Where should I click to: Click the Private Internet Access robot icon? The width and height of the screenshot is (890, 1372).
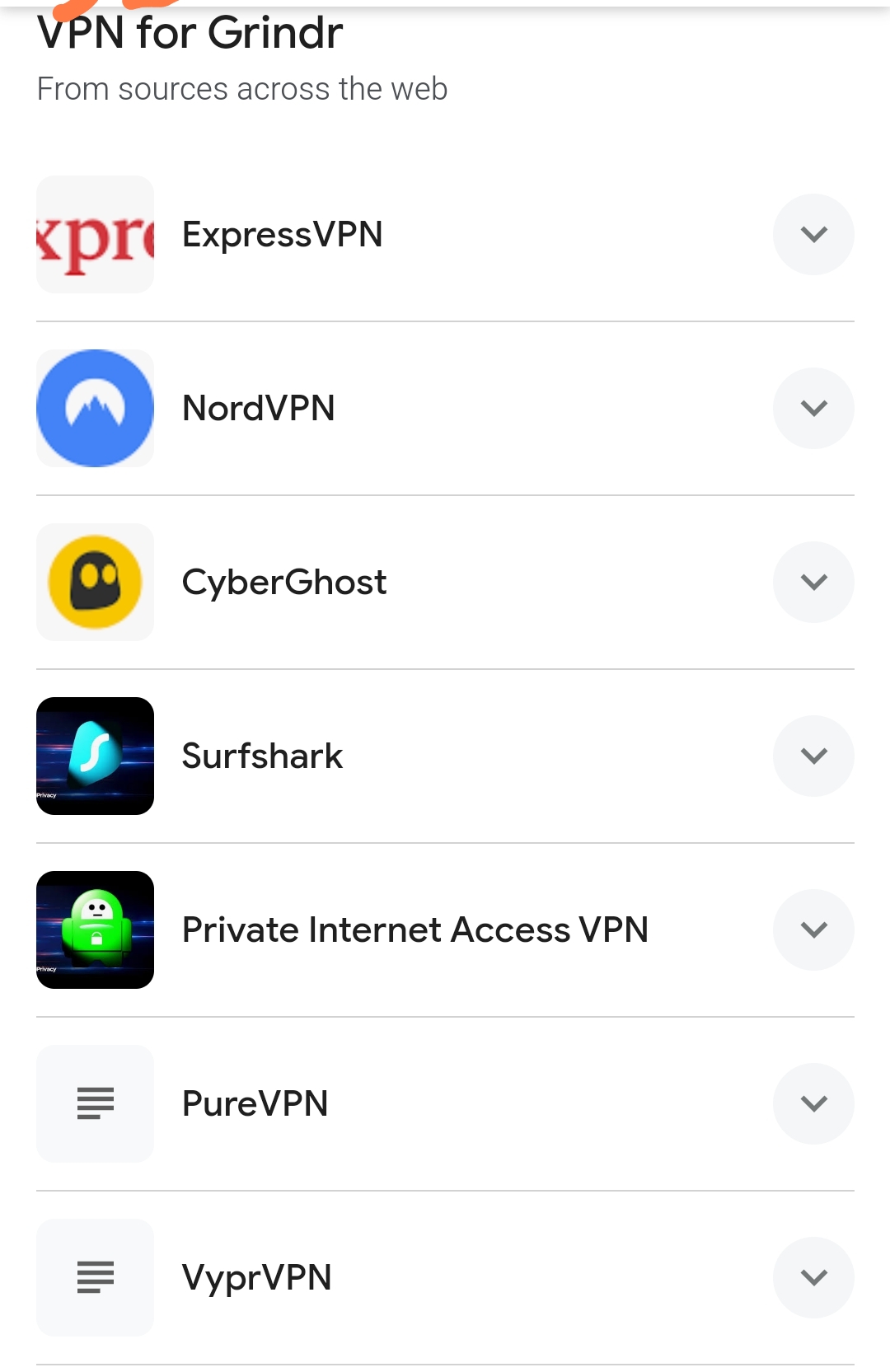94,929
